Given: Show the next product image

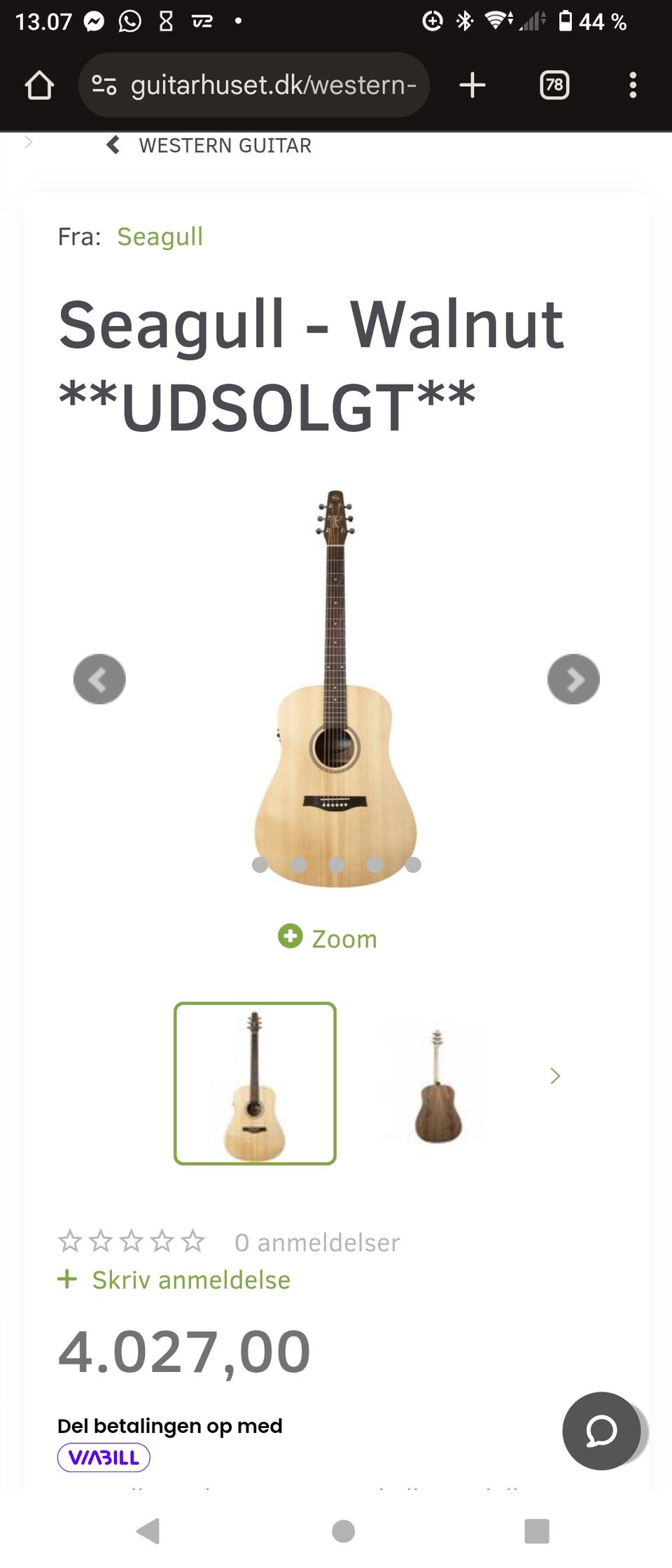Looking at the screenshot, I should [573, 679].
